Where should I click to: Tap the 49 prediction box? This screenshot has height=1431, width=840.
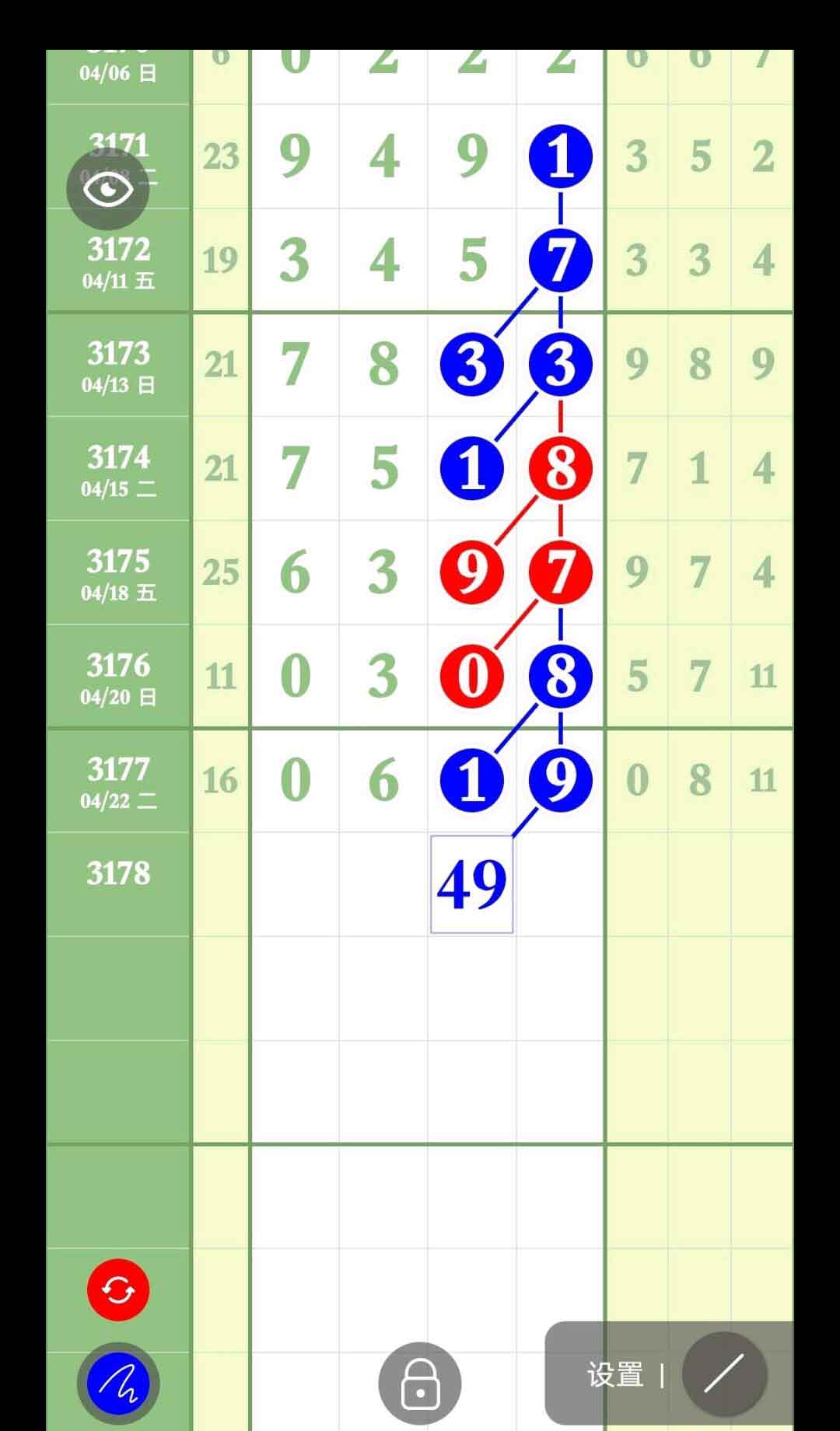(471, 884)
